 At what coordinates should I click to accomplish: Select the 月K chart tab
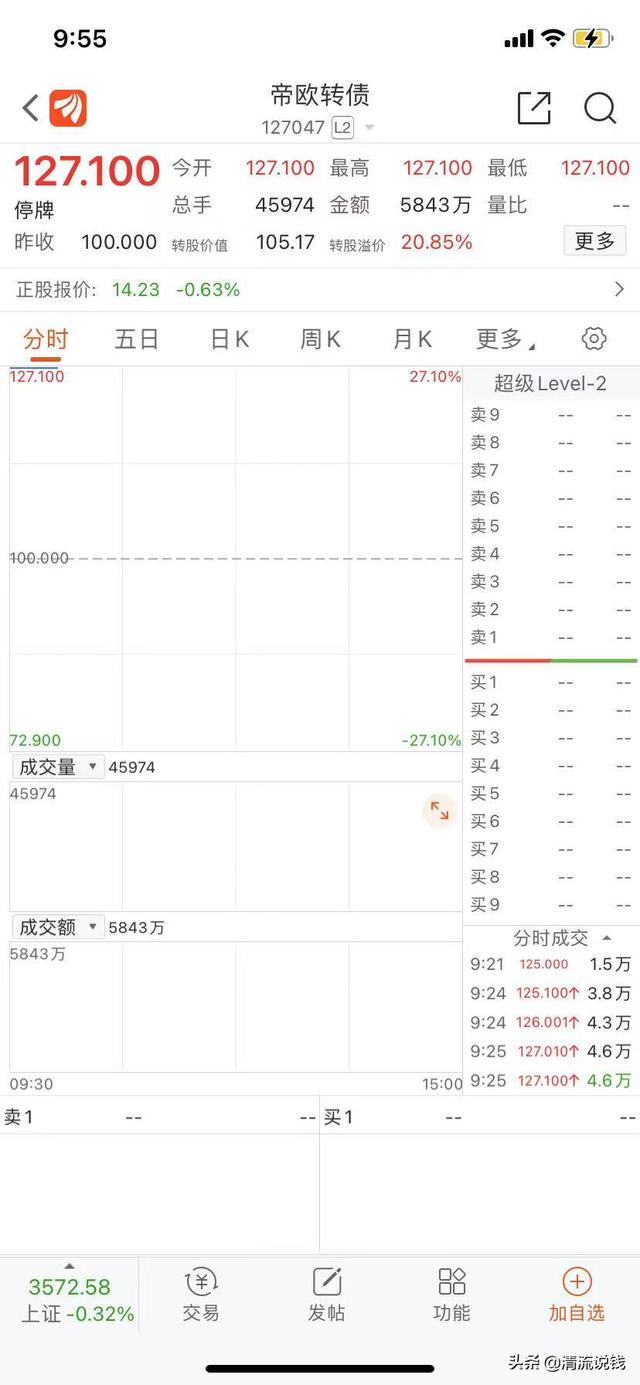(x=412, y=340)
